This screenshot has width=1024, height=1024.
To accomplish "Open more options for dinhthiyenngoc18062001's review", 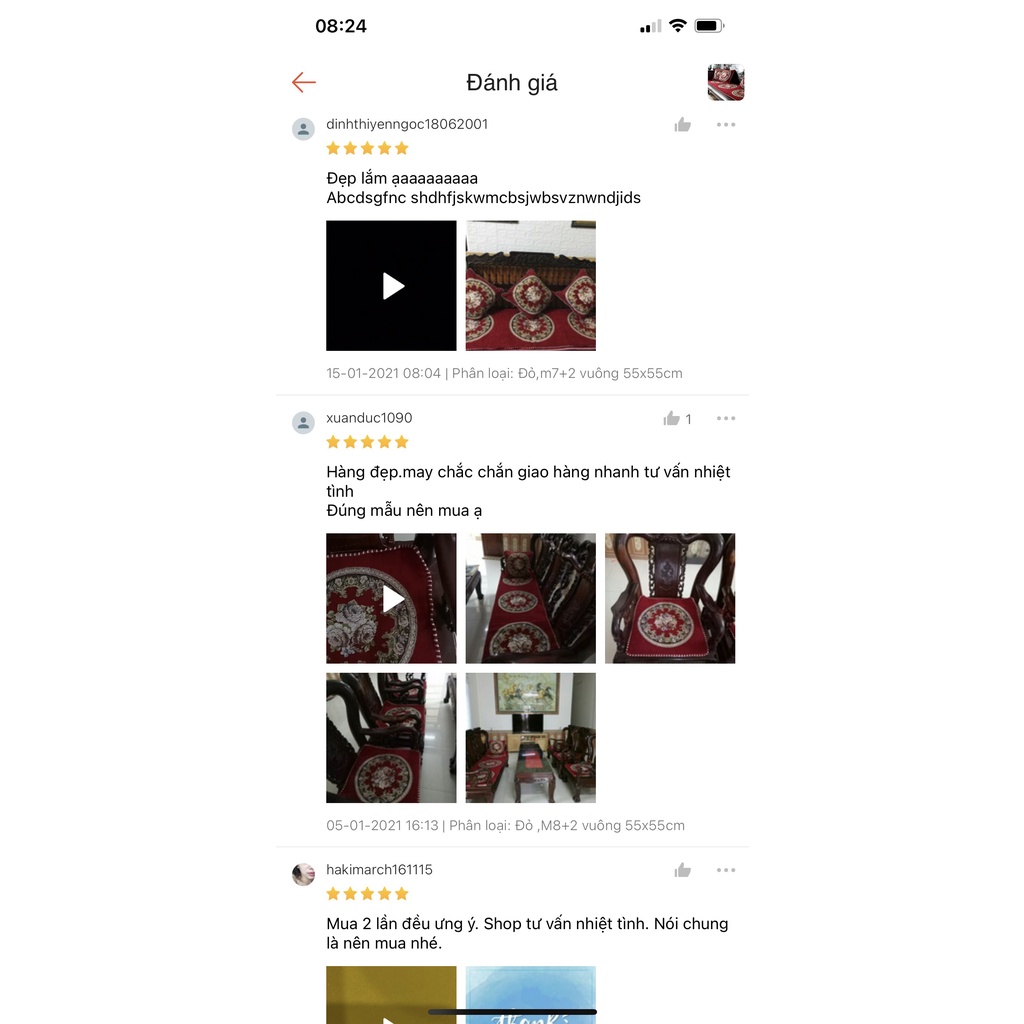I will tap(726, 125).
